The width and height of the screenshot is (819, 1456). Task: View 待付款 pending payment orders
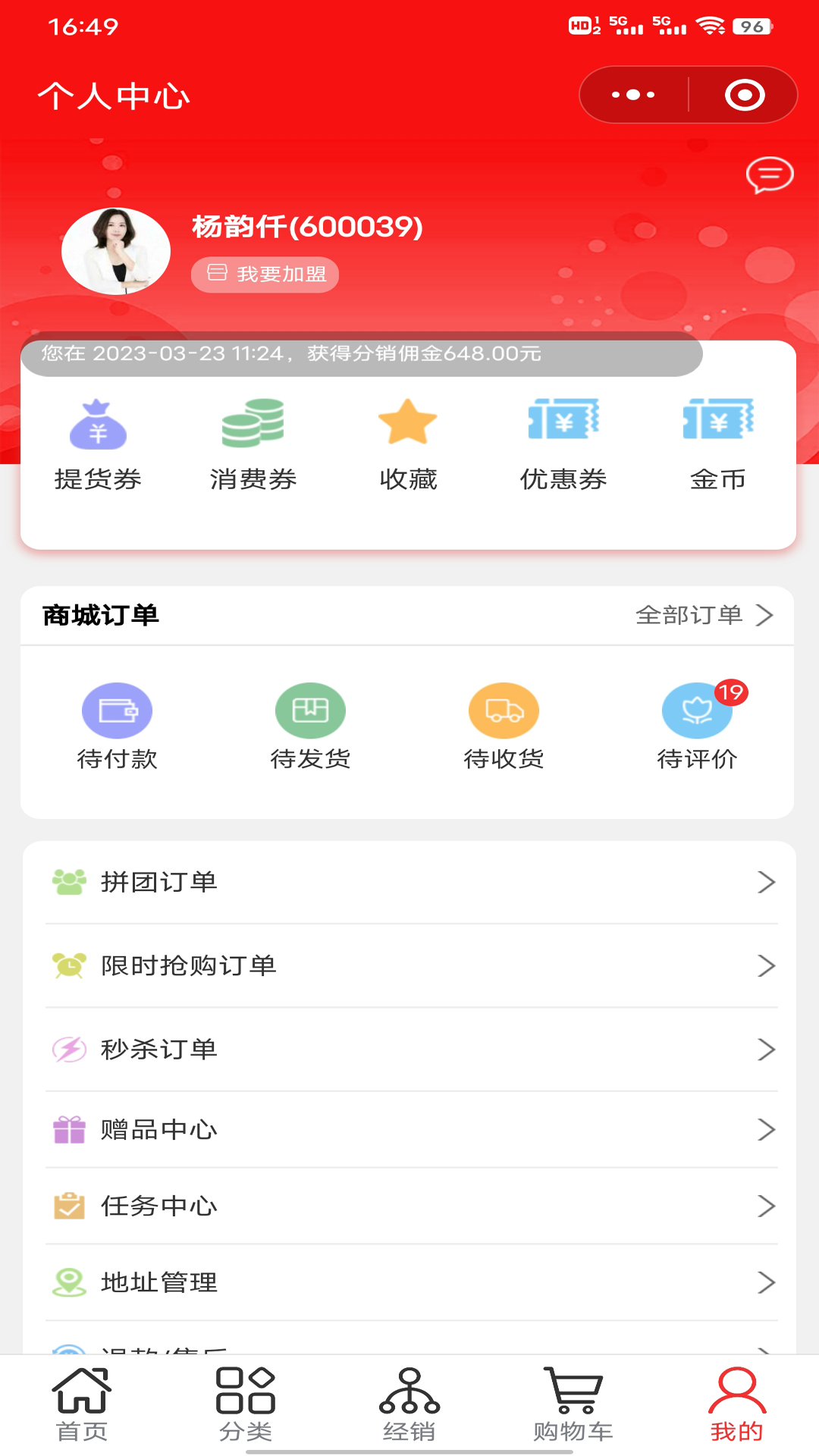pos(118,724)
